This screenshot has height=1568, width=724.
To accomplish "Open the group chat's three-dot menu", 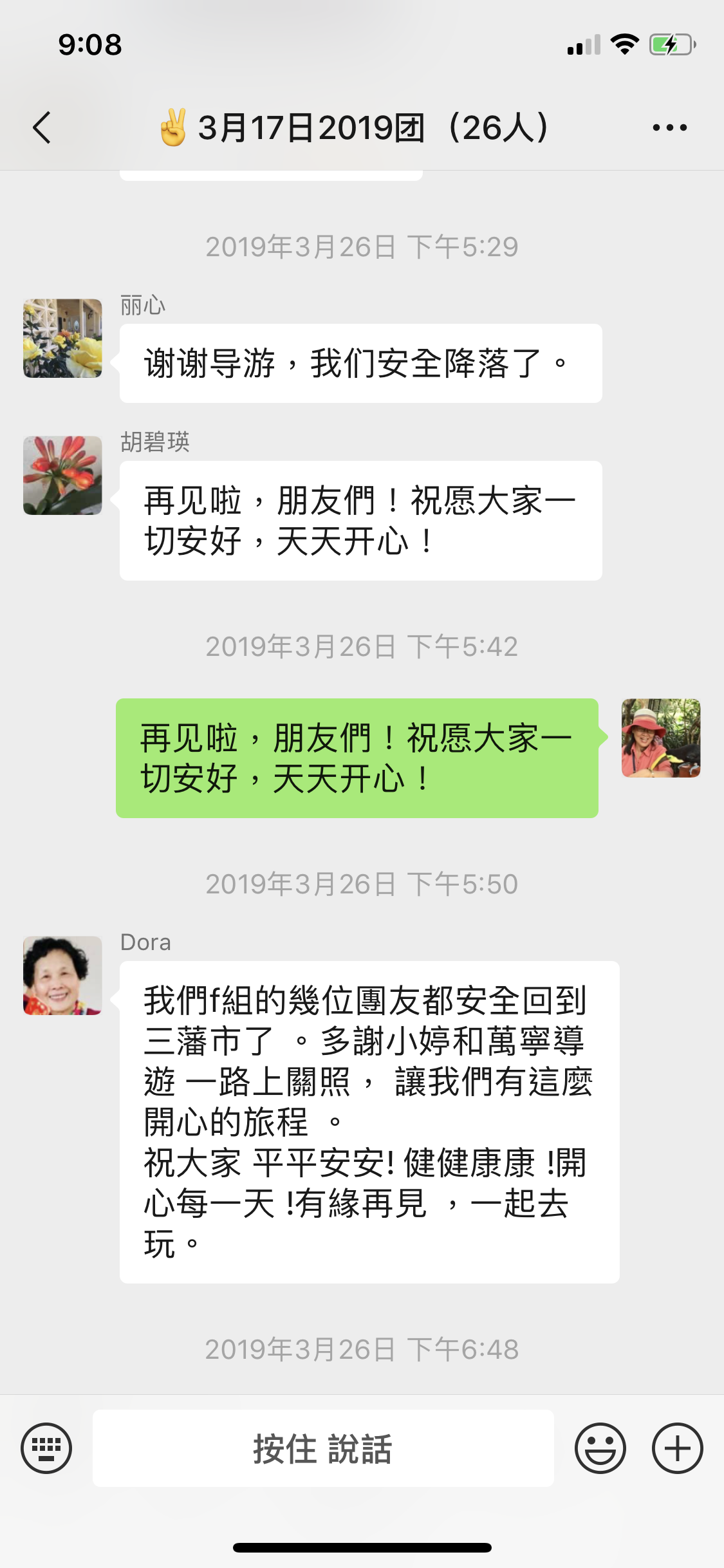I will 669,127.
